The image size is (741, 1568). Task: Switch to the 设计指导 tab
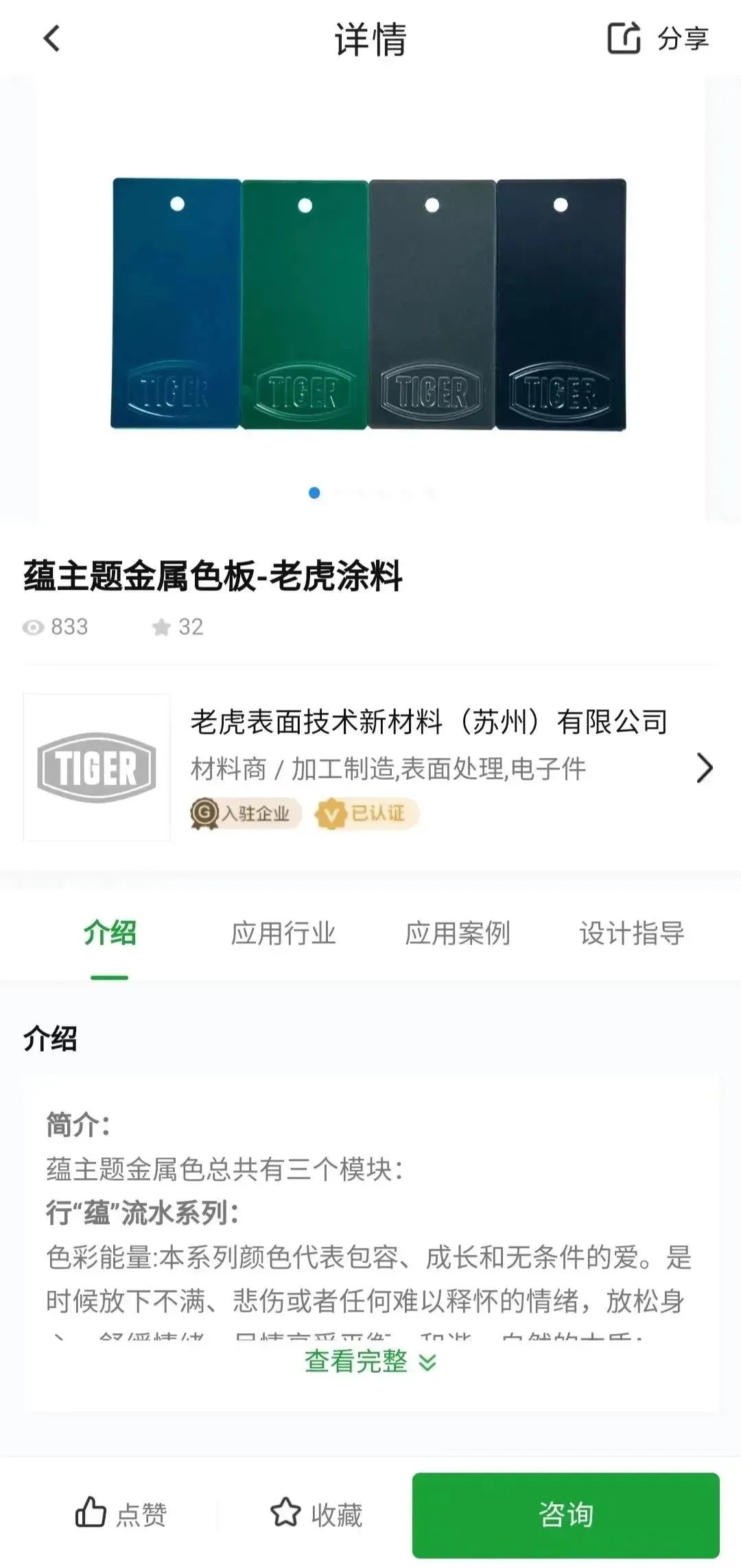[632, 934]
